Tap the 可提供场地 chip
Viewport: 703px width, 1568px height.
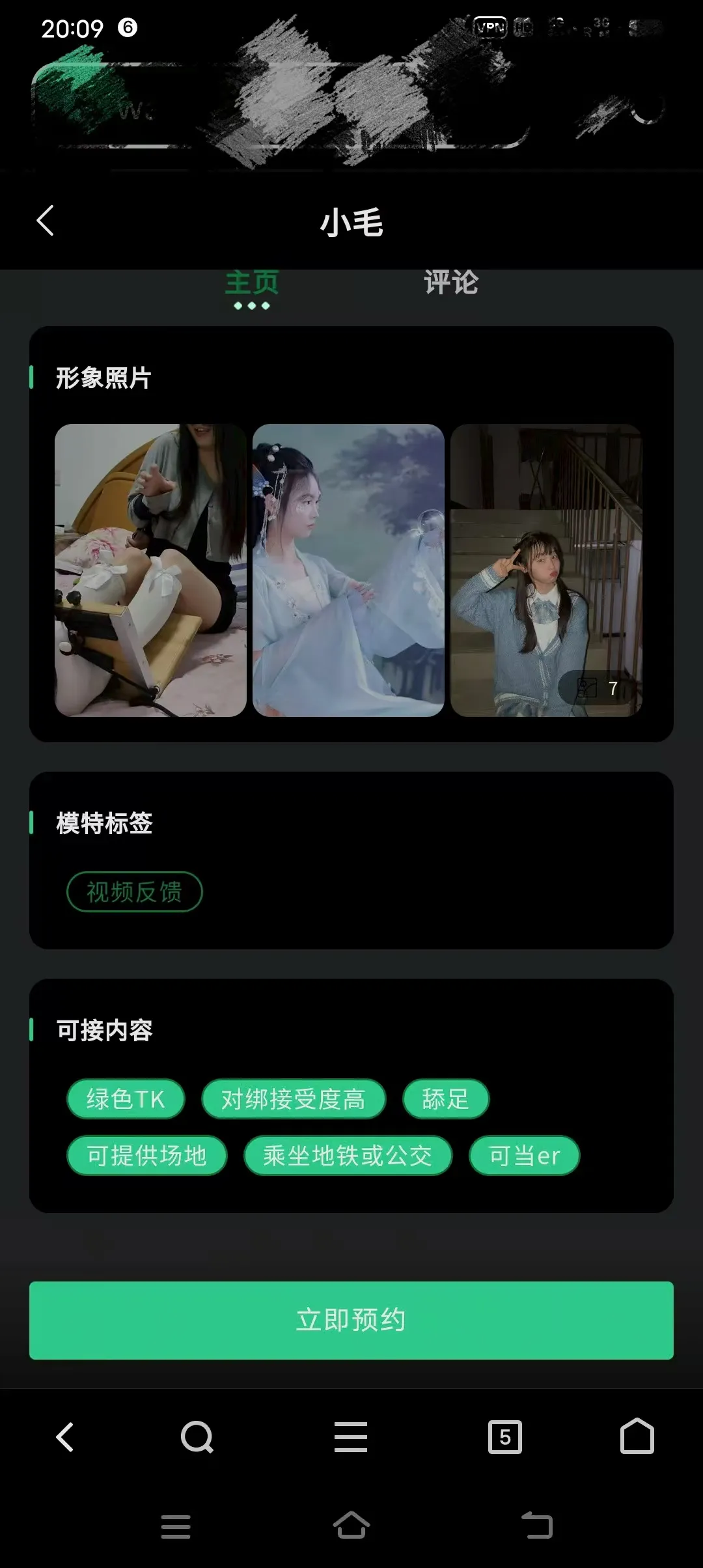click(146, 1156)
